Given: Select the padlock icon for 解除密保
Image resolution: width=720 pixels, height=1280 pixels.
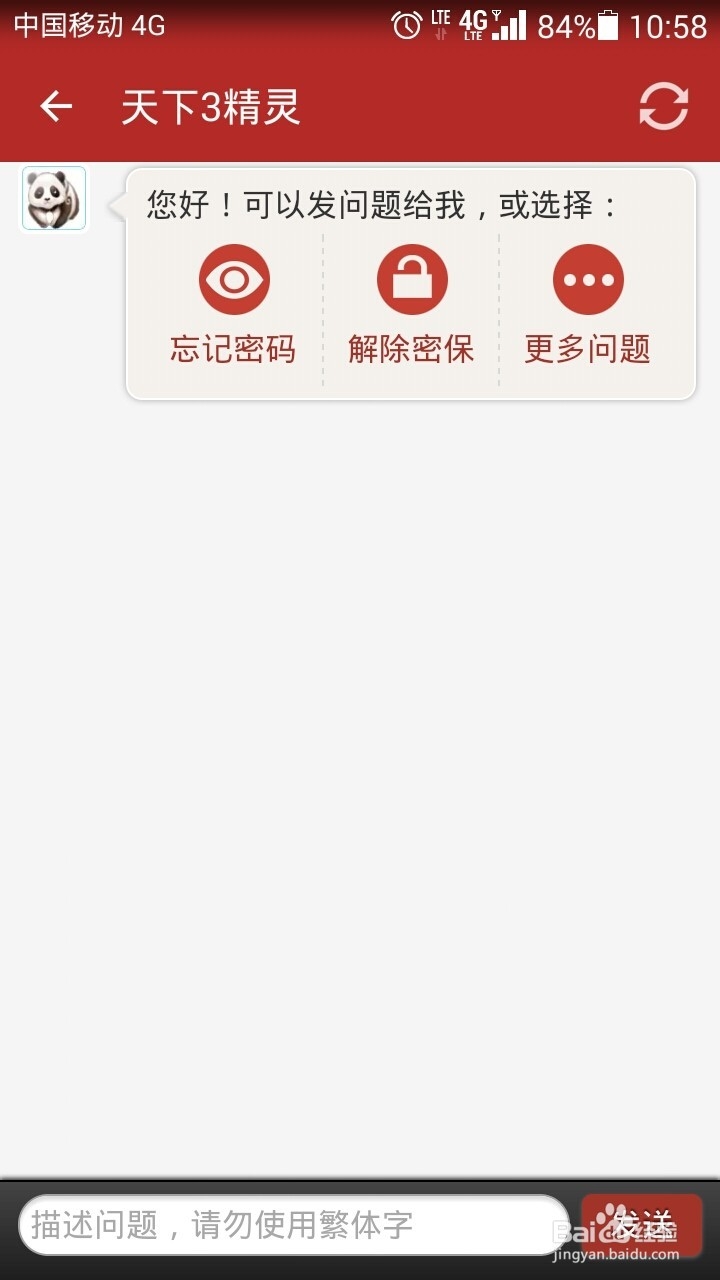Looking at the screenshot, I should pos(410,279).
